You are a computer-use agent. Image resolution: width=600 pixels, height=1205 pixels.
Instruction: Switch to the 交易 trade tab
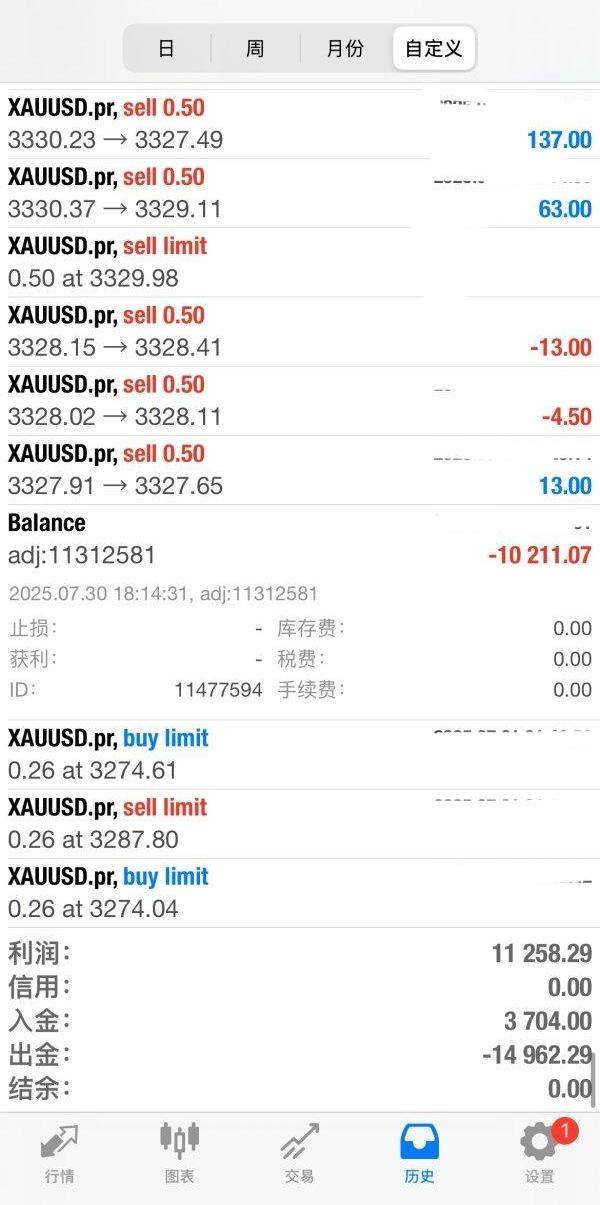[x=299, y=1153]
